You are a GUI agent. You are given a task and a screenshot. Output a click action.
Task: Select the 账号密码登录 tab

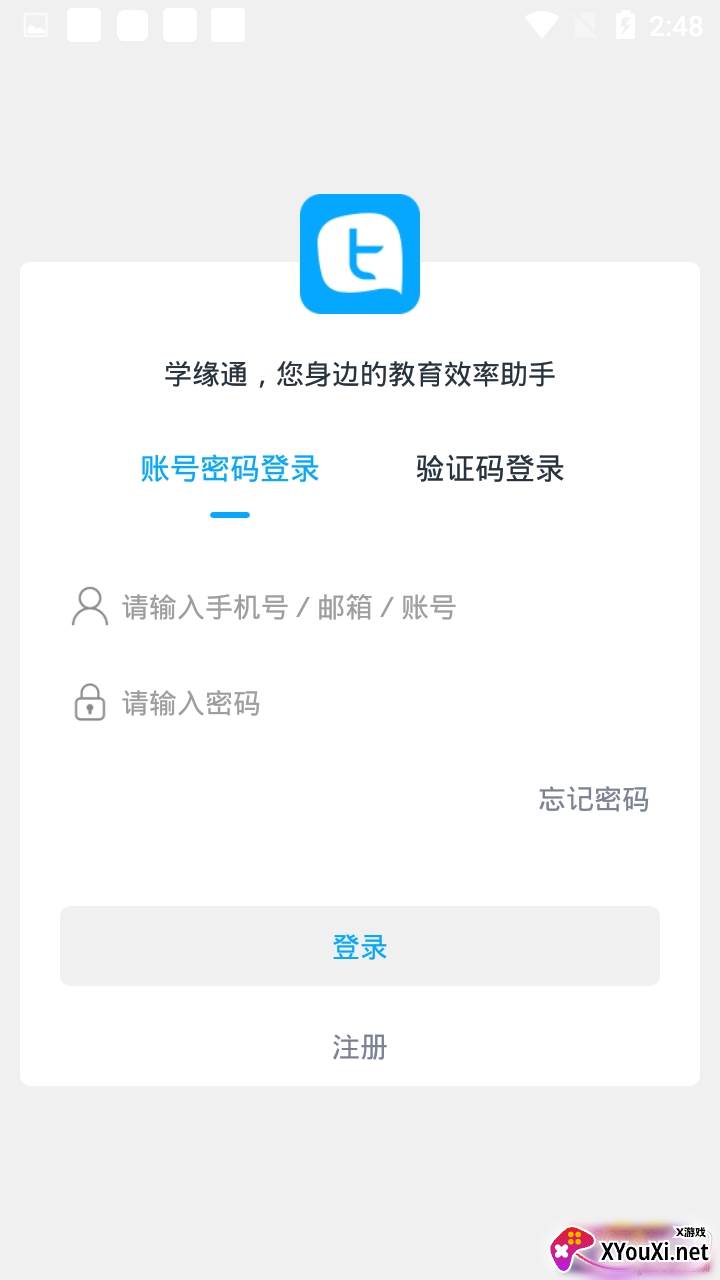[x=230, y=469]
